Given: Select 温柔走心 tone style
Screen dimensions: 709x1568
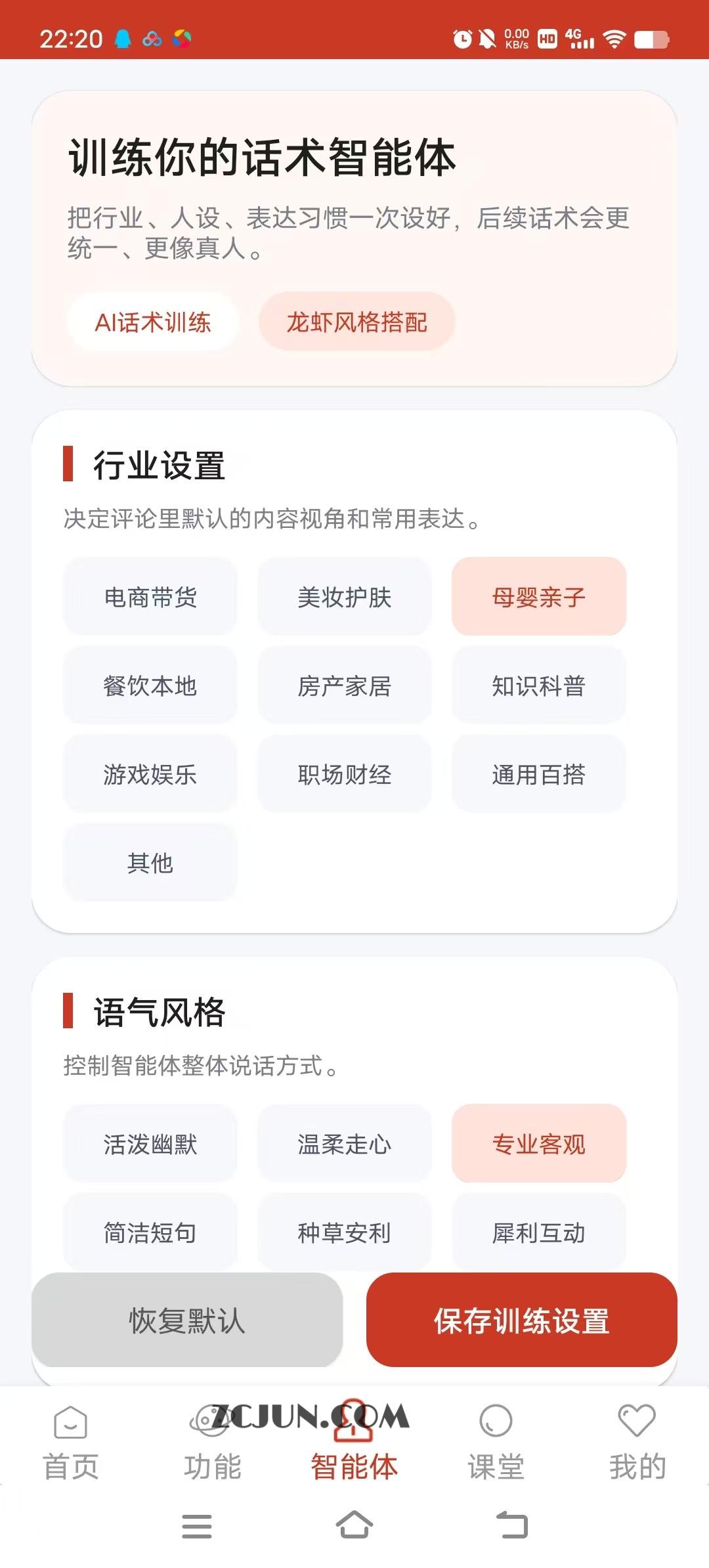Looking at the screenshot, I should (344, 1144).
